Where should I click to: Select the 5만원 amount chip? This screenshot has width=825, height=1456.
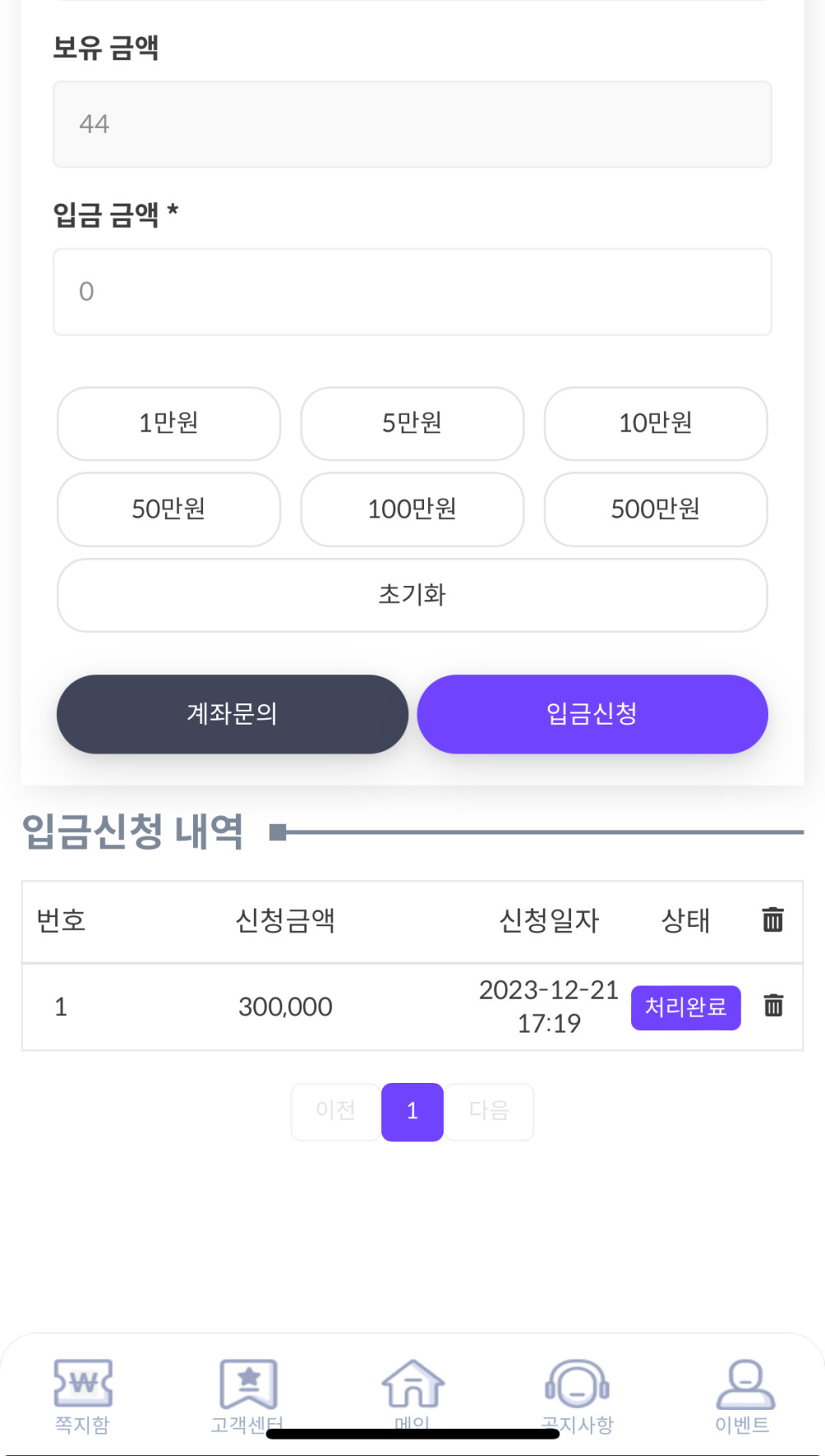pos(412,423)
